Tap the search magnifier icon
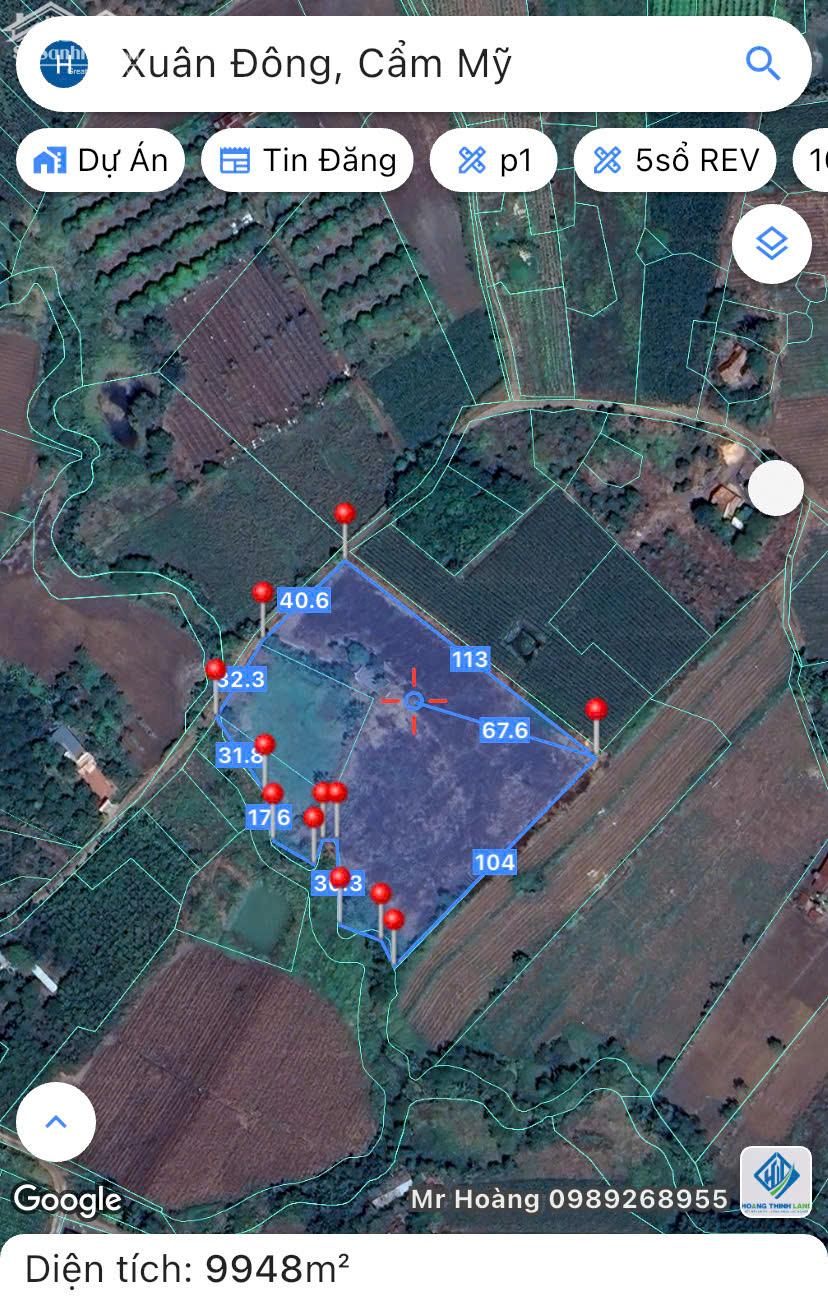 click(x=763, y=64)
